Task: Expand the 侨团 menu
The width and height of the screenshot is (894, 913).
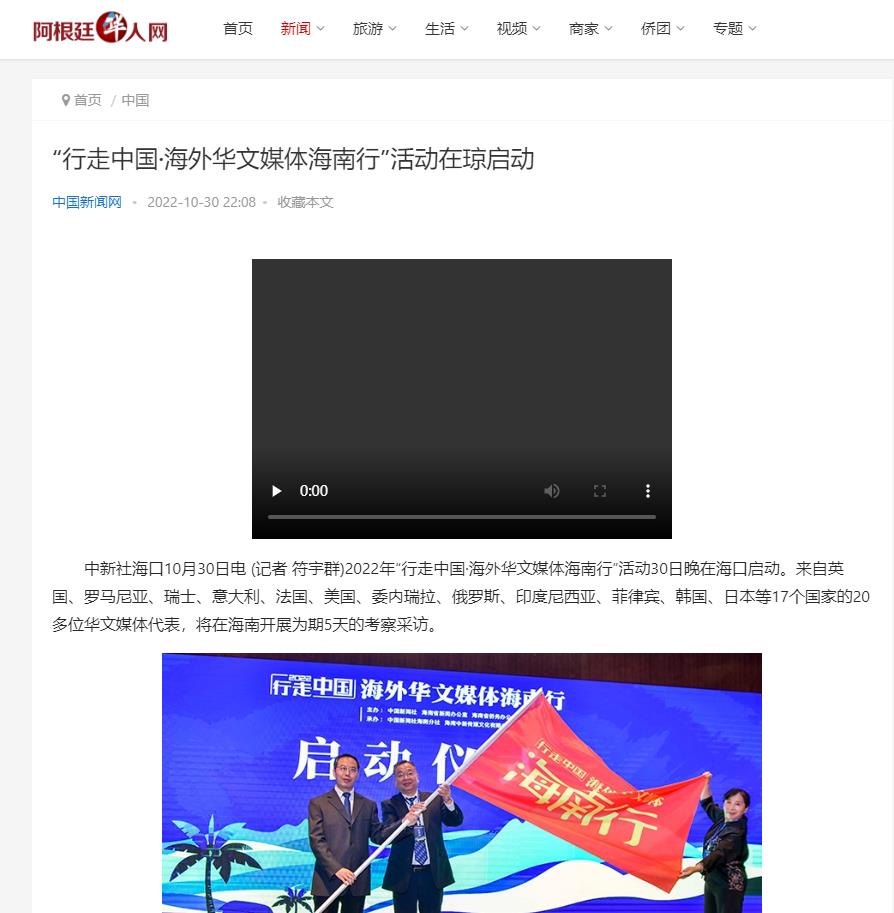Action: click(x=662, y=28)
